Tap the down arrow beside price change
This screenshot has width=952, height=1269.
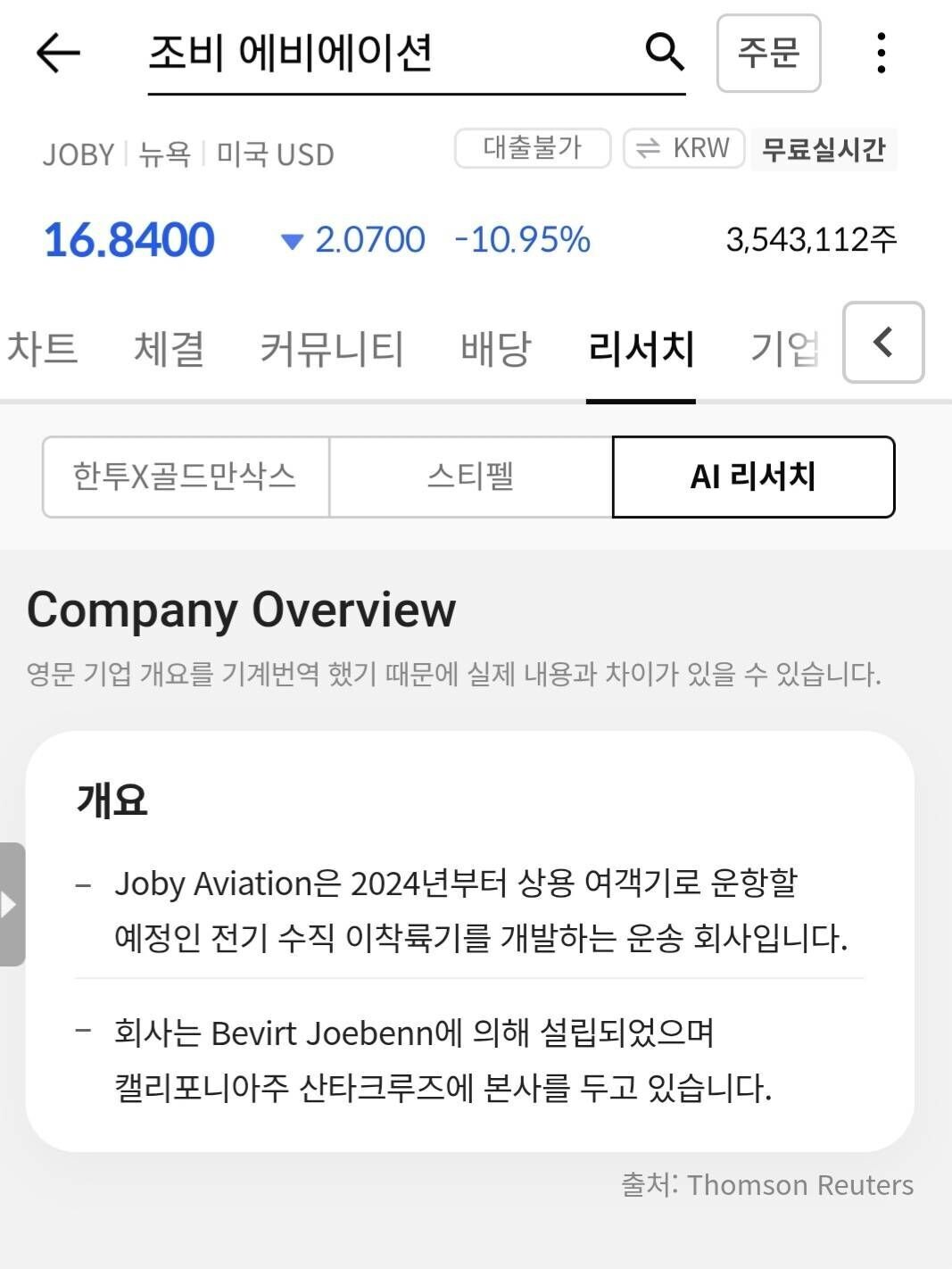point(293,239)
